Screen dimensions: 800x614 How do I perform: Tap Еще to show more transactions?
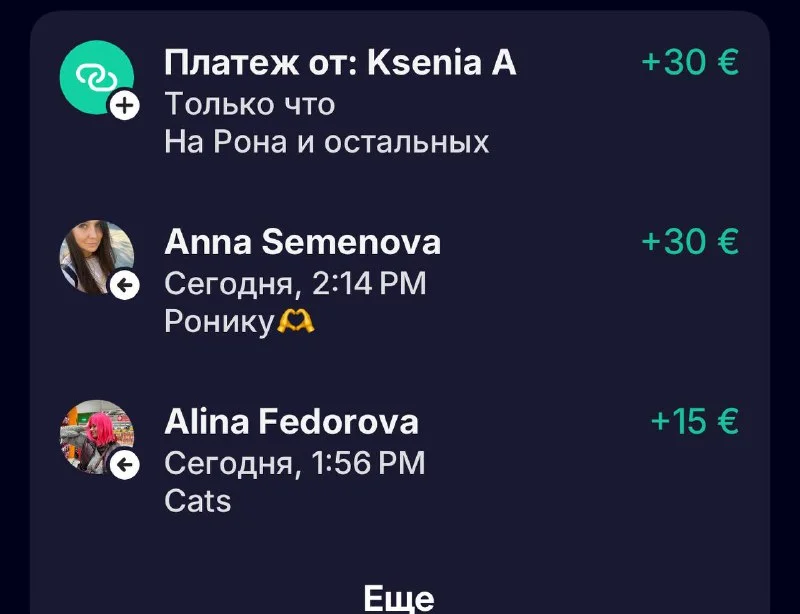coord(398,598)
